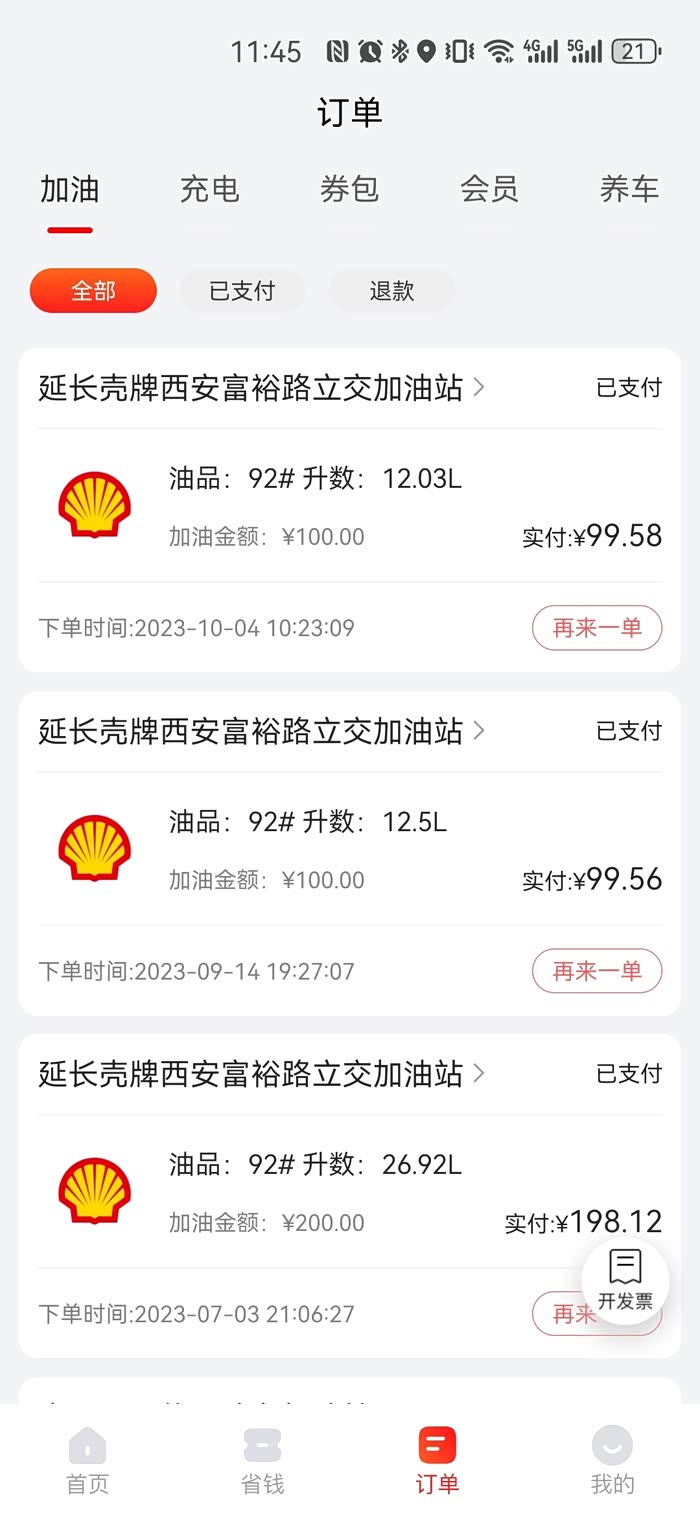Open the 券包 tab
This screenshot has width=700, height=1516.
coord(349,189)
